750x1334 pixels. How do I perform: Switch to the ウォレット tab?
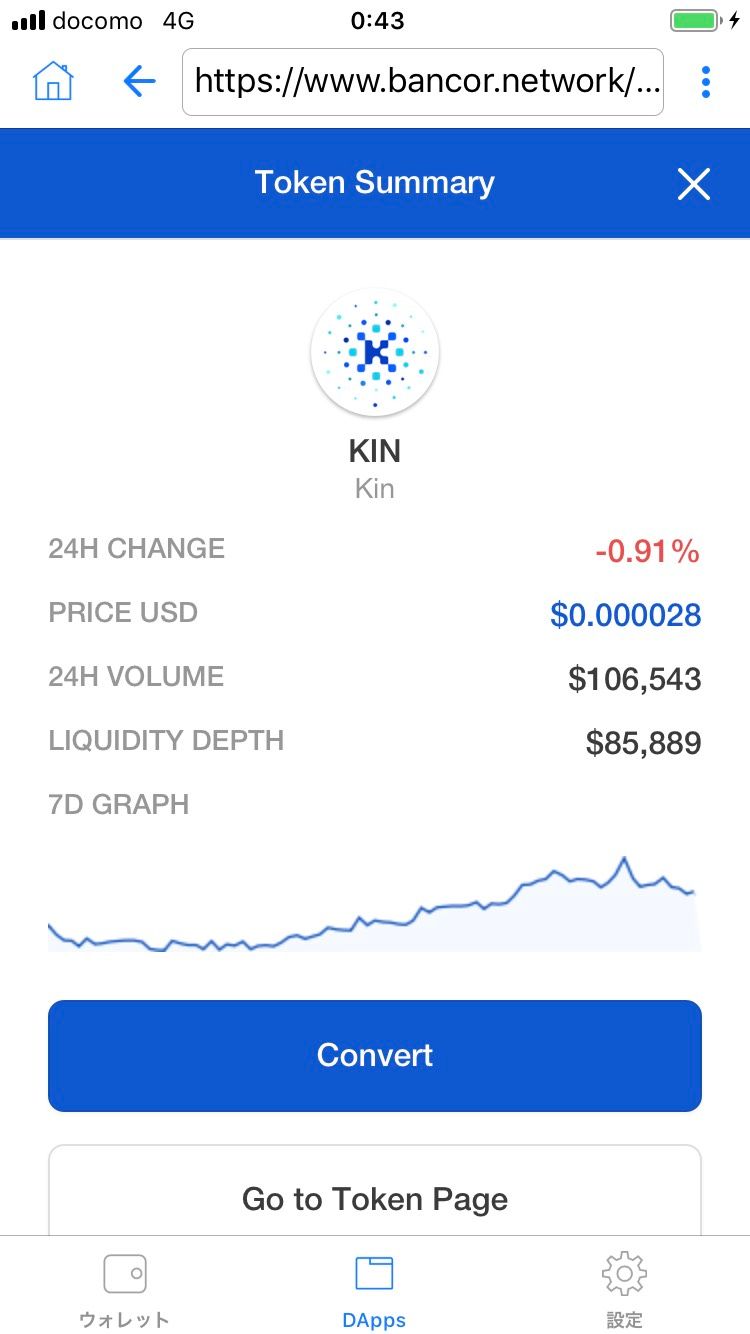(x=125, y=1291)
